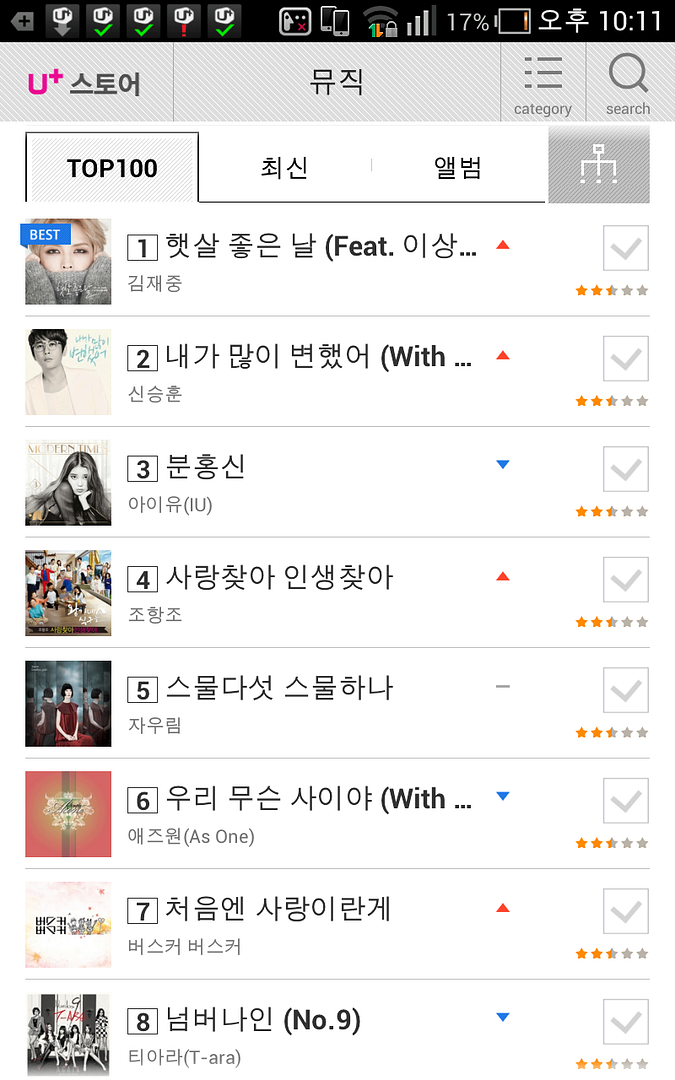This screenshot has height=1080, width=675.
Task: Check the box for 햇살 좋은 날
Action: 626,248
